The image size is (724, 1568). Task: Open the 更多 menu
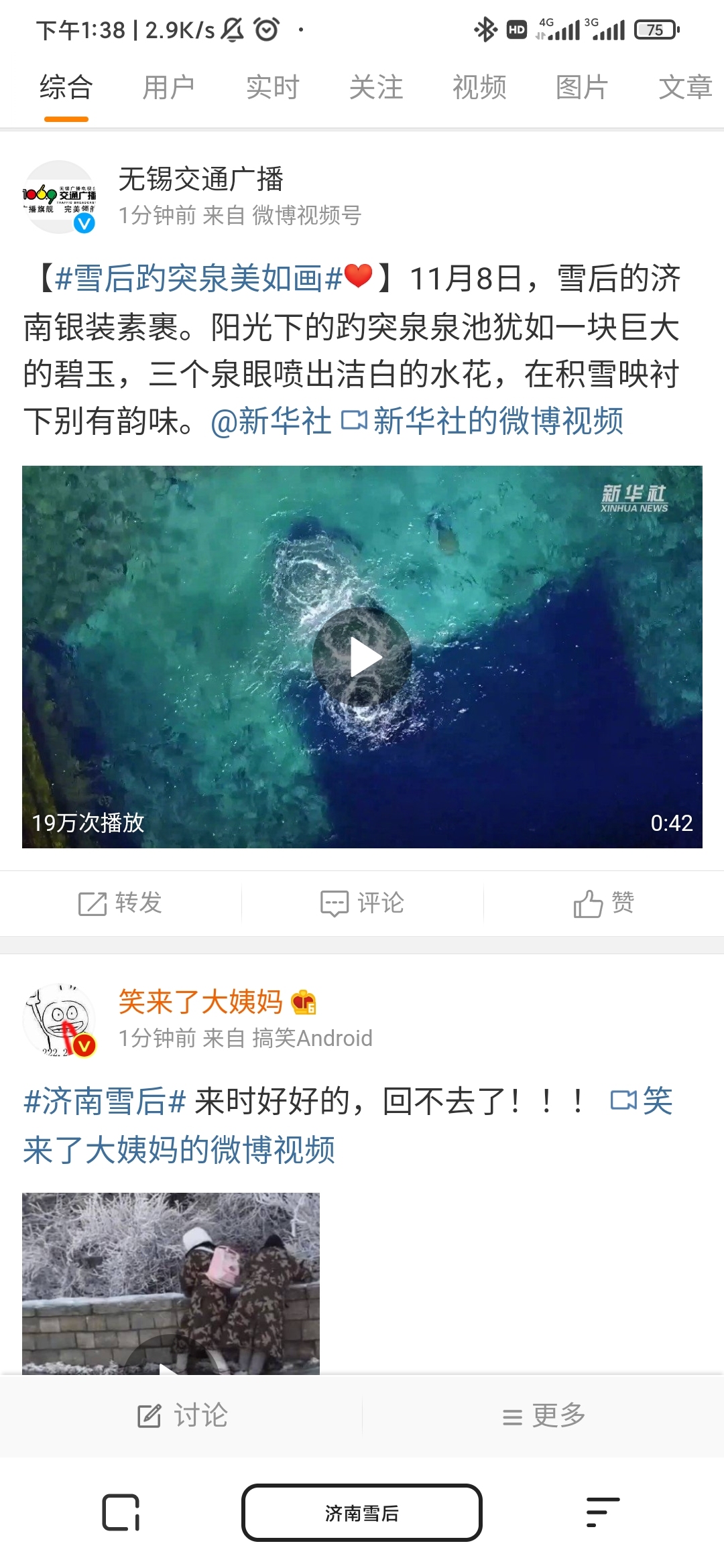click(x=544, y=1416)
